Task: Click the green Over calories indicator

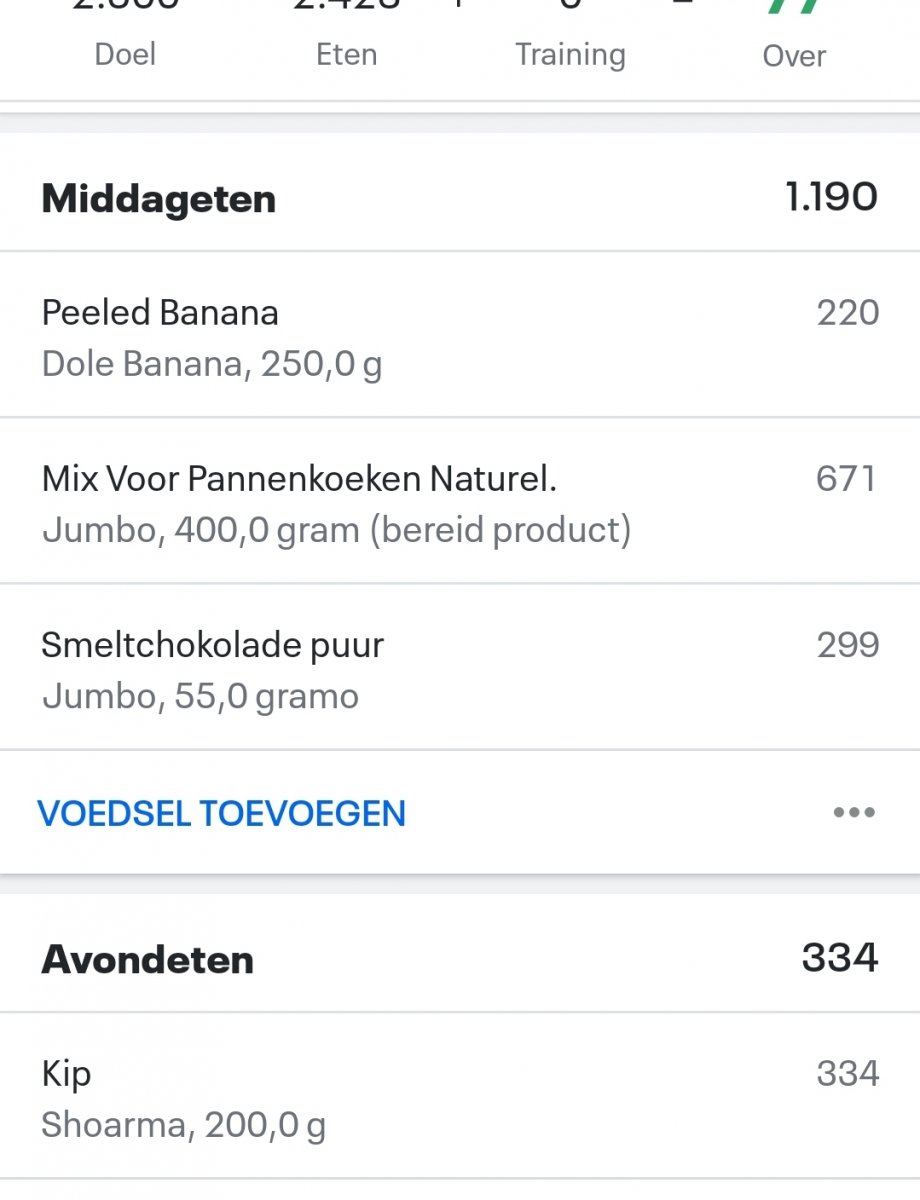Action: (793, 8)
